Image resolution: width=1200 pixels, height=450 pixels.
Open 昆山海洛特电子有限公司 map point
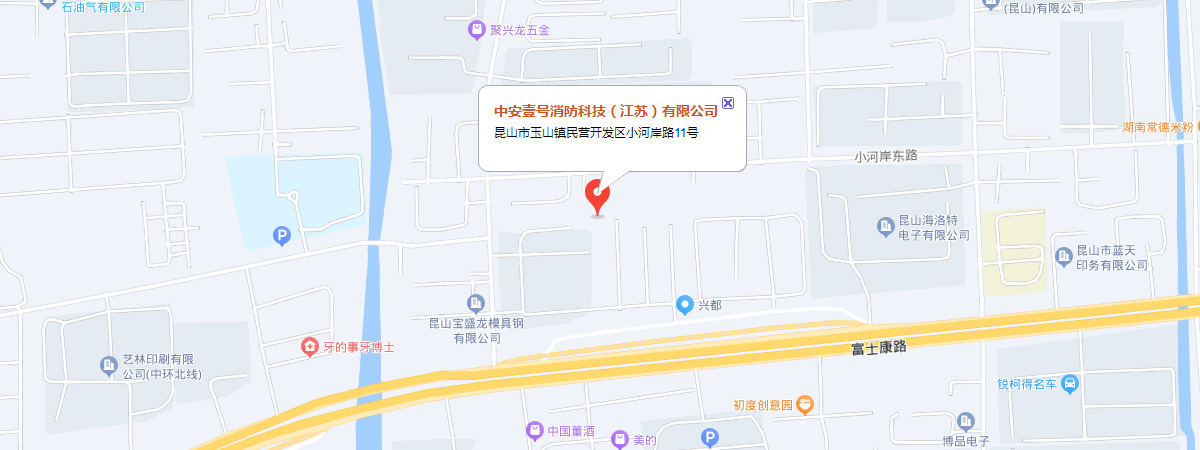tap(886, 227)
